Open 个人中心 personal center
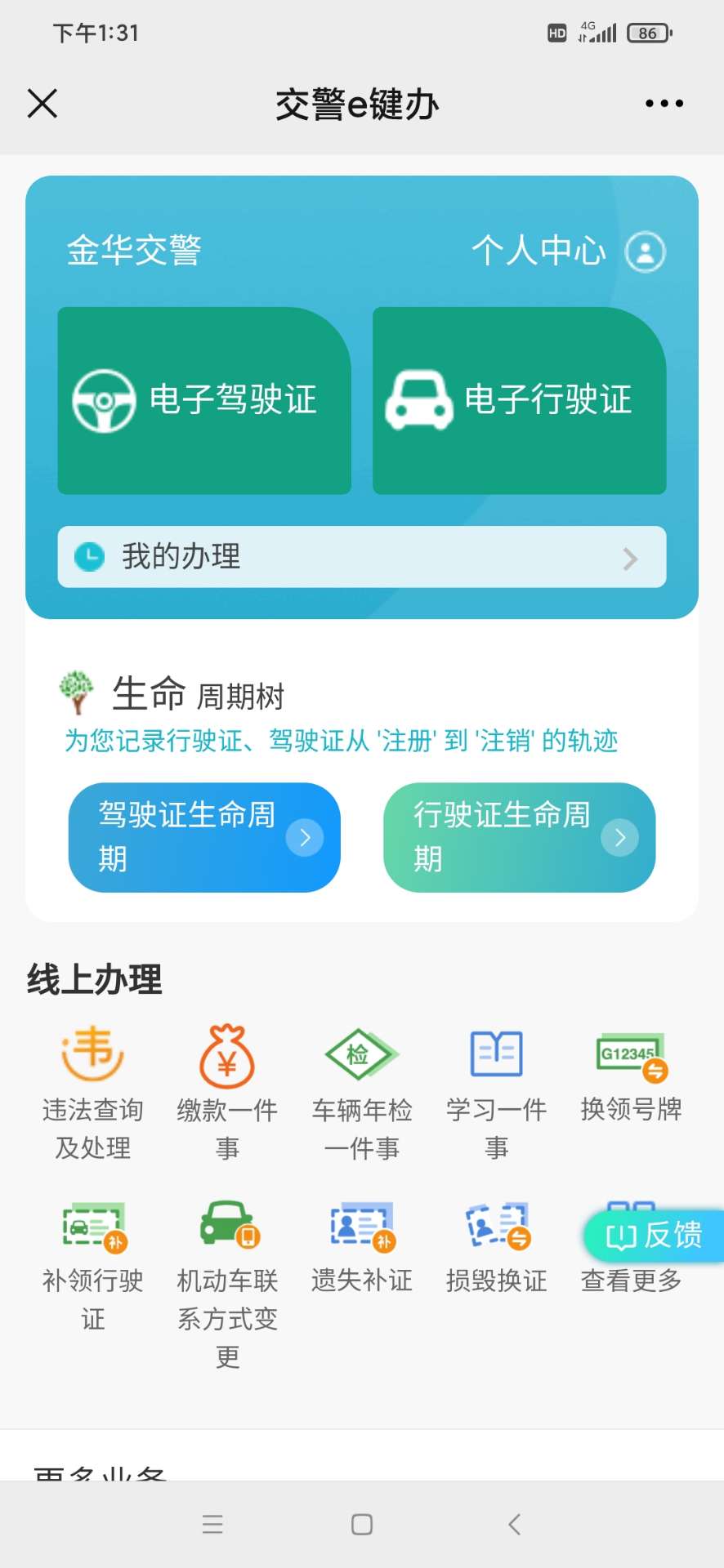Viewport: 724px width, 1568px height. point(568,251)
